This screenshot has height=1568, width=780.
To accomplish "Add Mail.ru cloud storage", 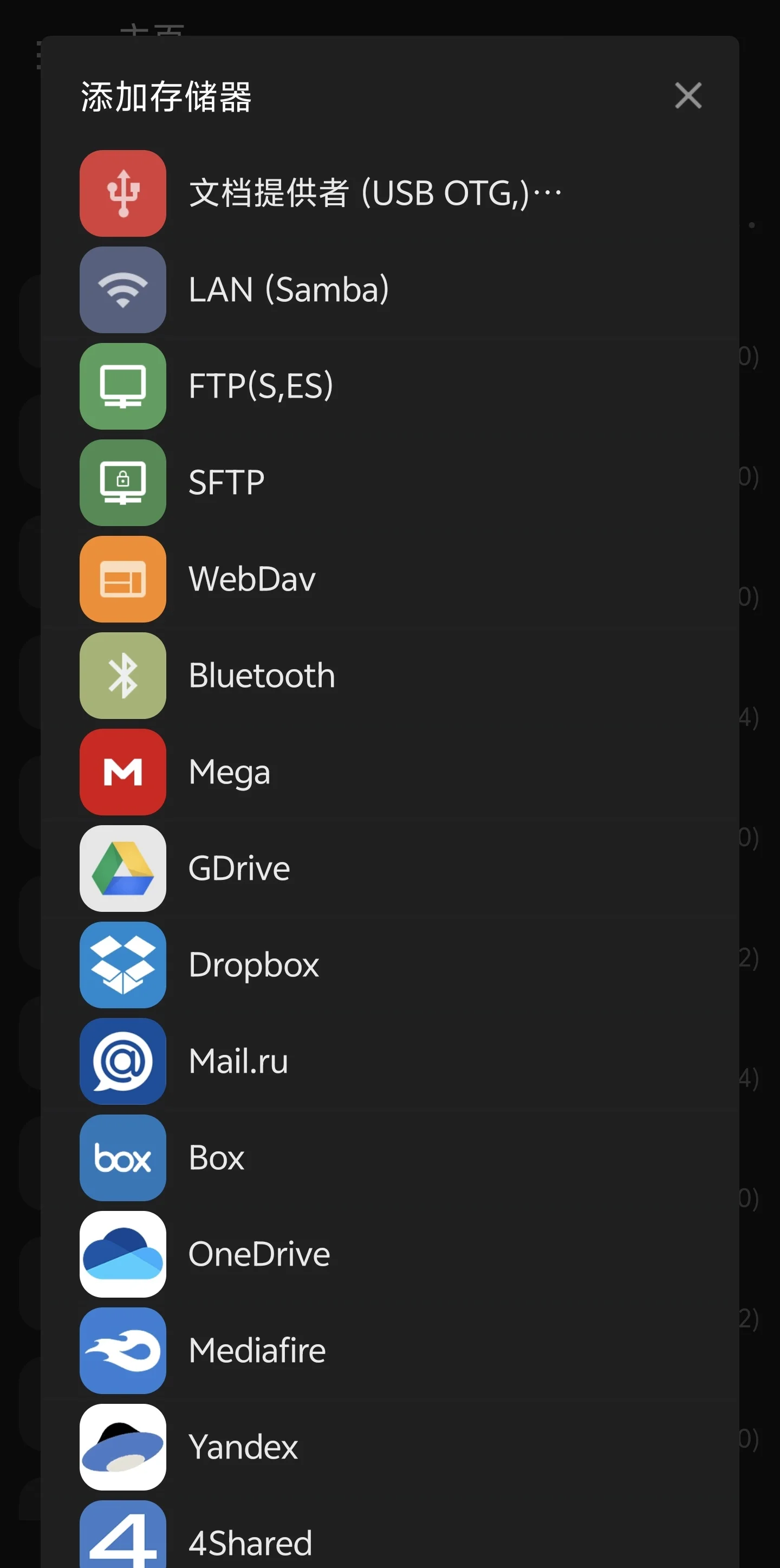I will (238, 1061).
